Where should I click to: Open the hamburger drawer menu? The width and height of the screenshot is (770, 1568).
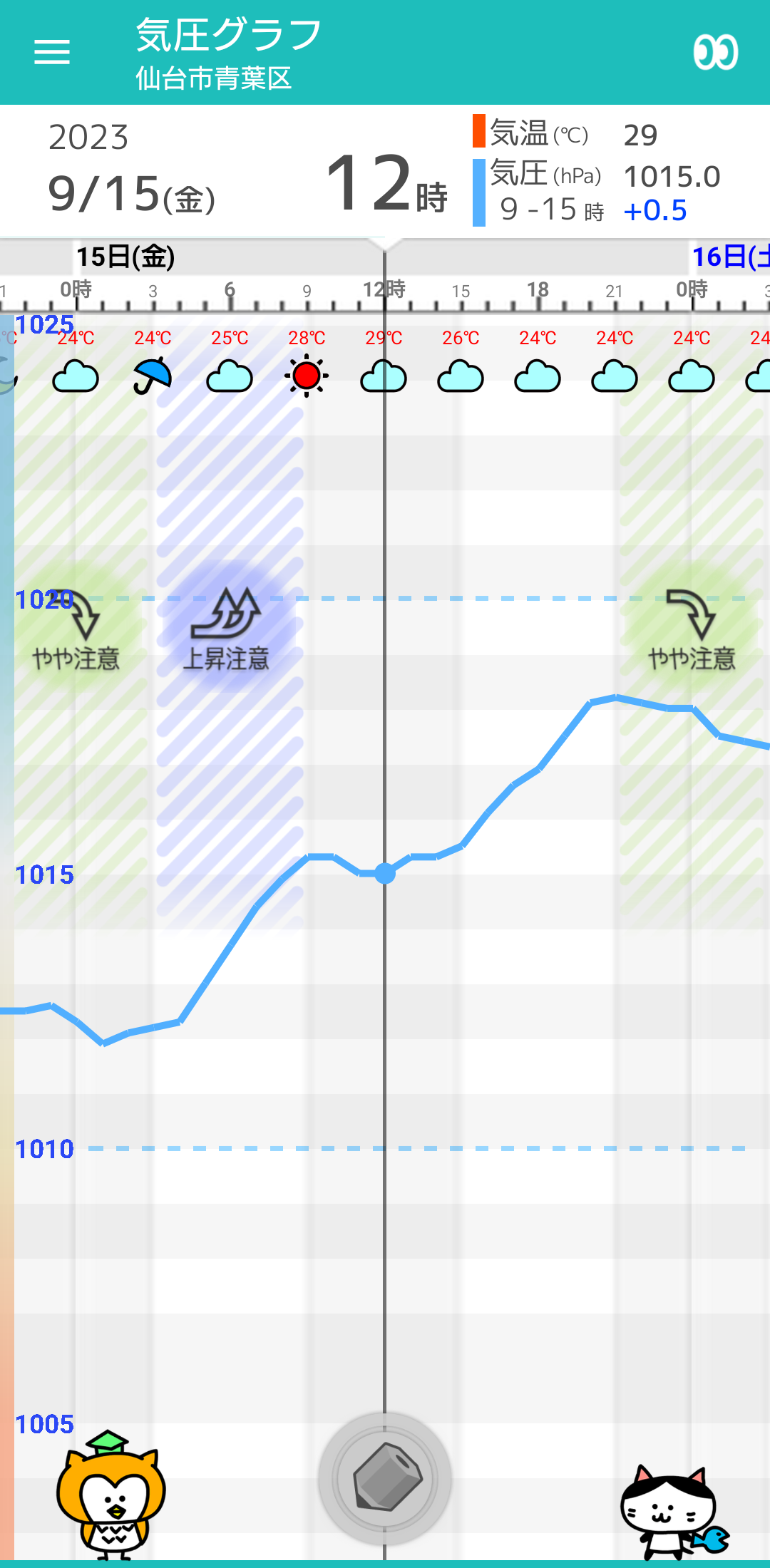click(x=52, y=52)
